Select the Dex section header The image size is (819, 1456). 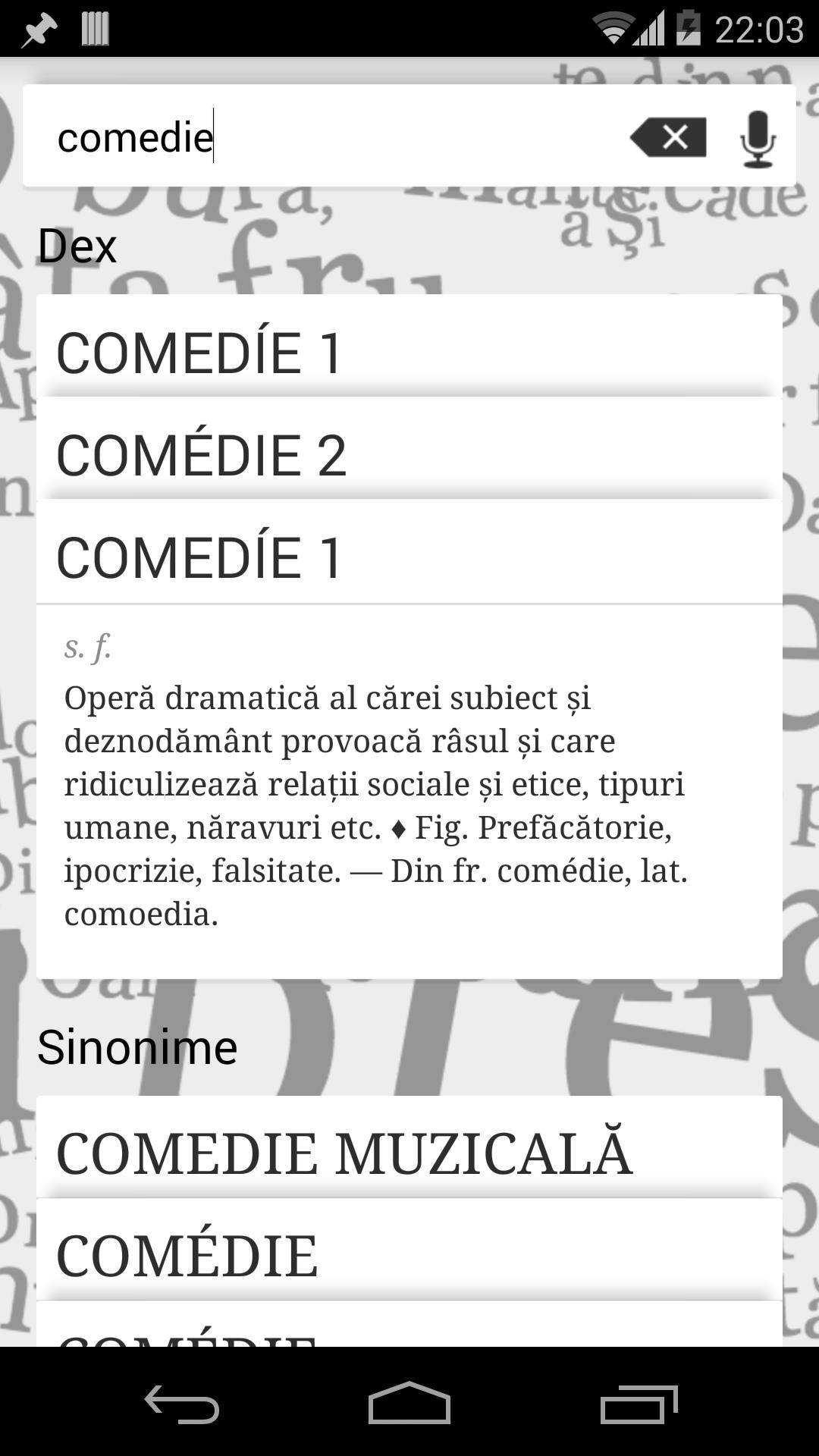coord(75,244)
